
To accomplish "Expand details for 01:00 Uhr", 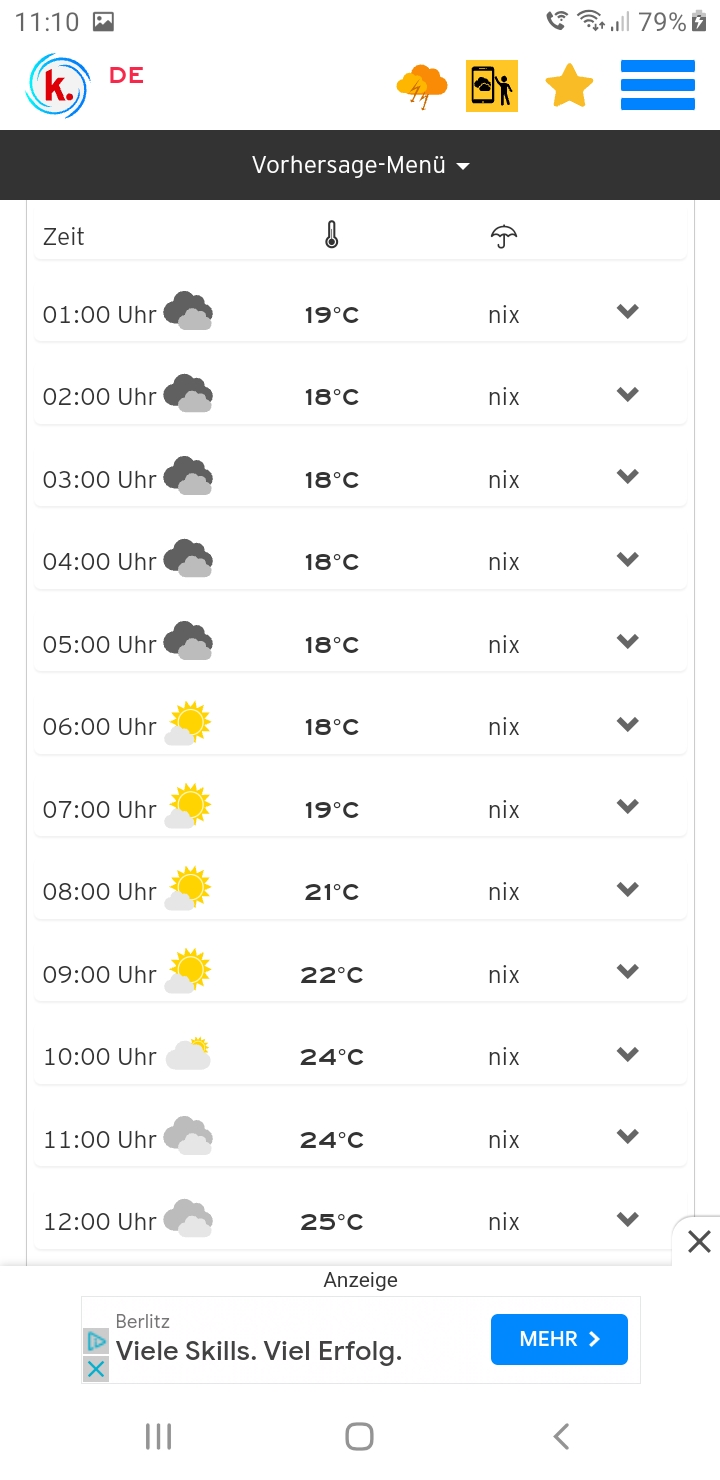I will [x=627, y=312].
